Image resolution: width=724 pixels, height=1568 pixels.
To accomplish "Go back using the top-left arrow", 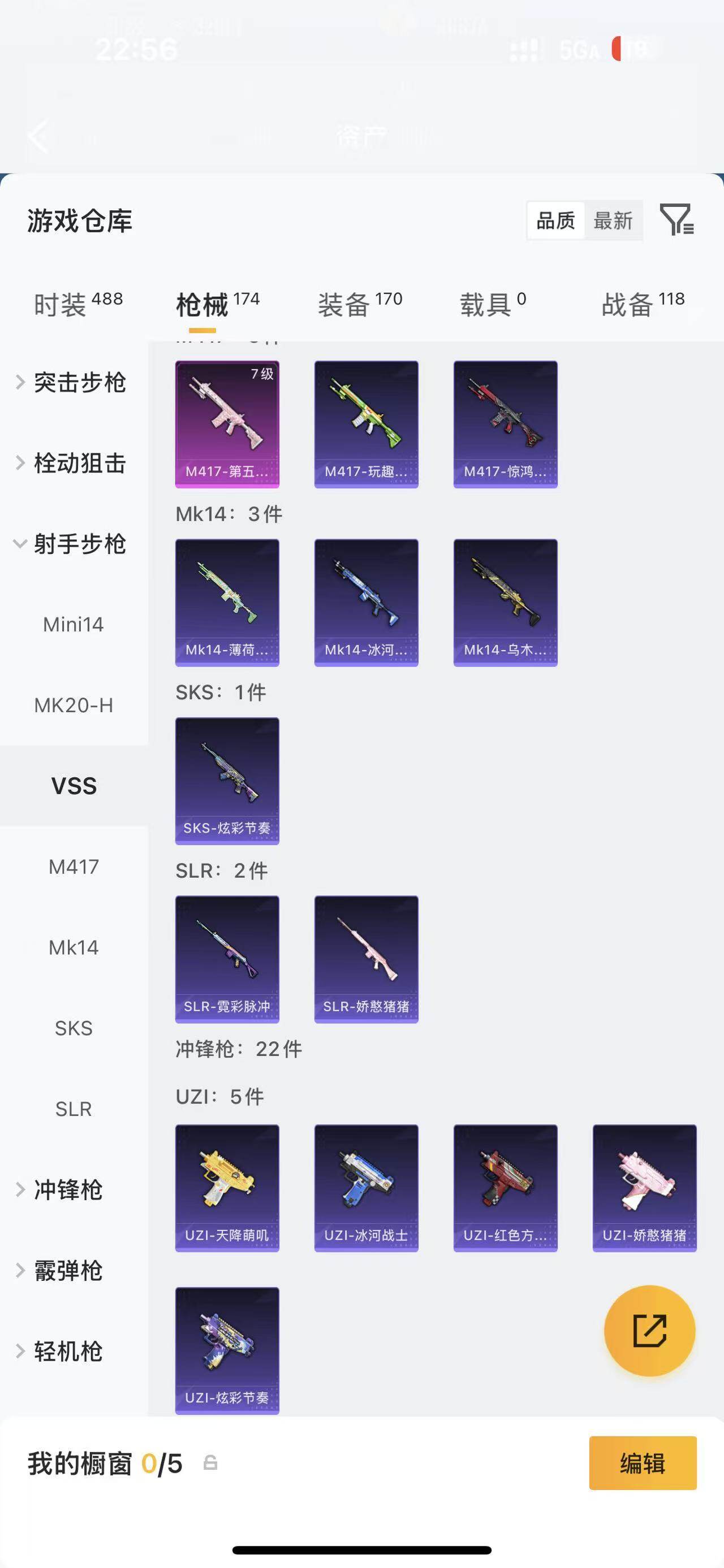I will click(x=38, y=136).
